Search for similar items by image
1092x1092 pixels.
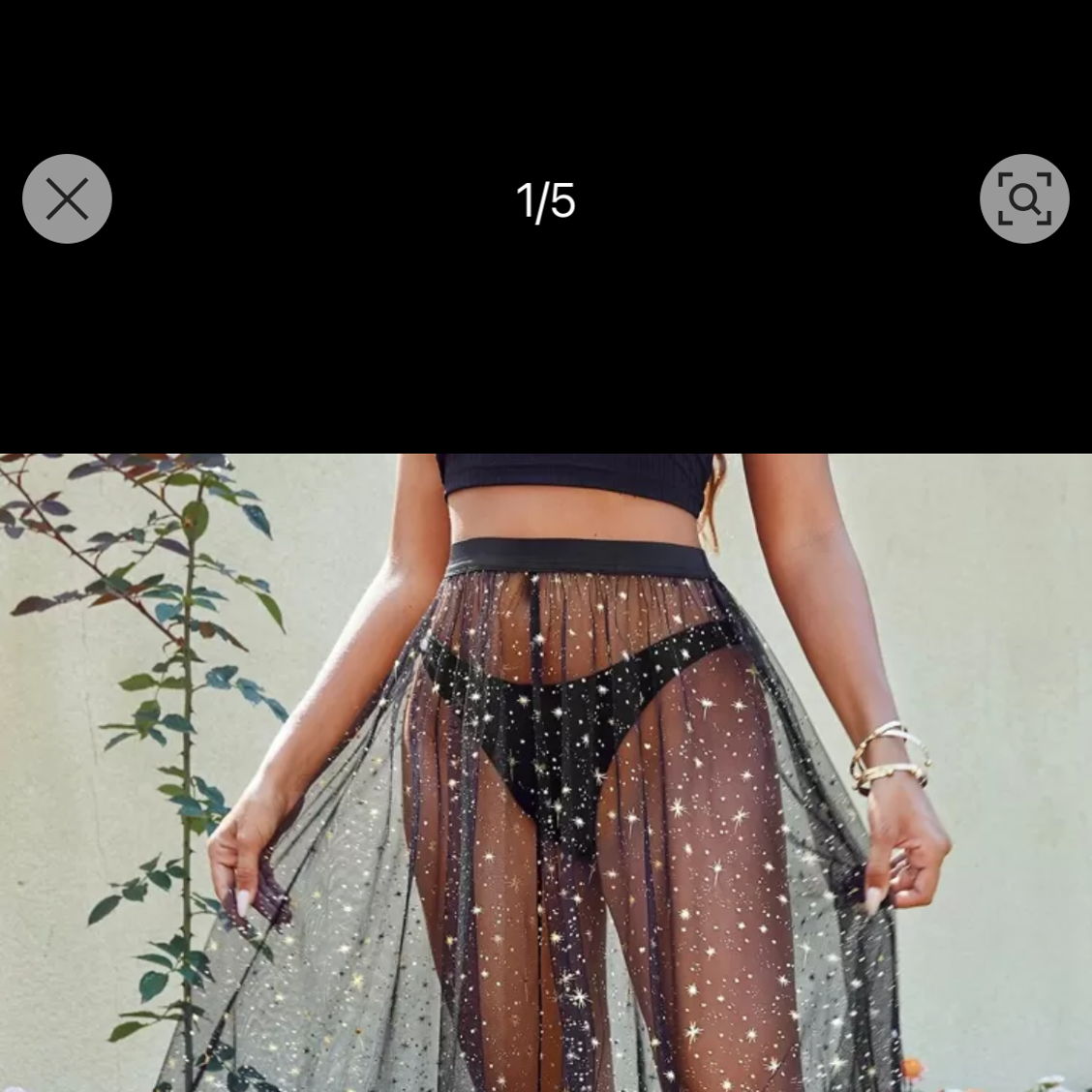point(1024,199)
